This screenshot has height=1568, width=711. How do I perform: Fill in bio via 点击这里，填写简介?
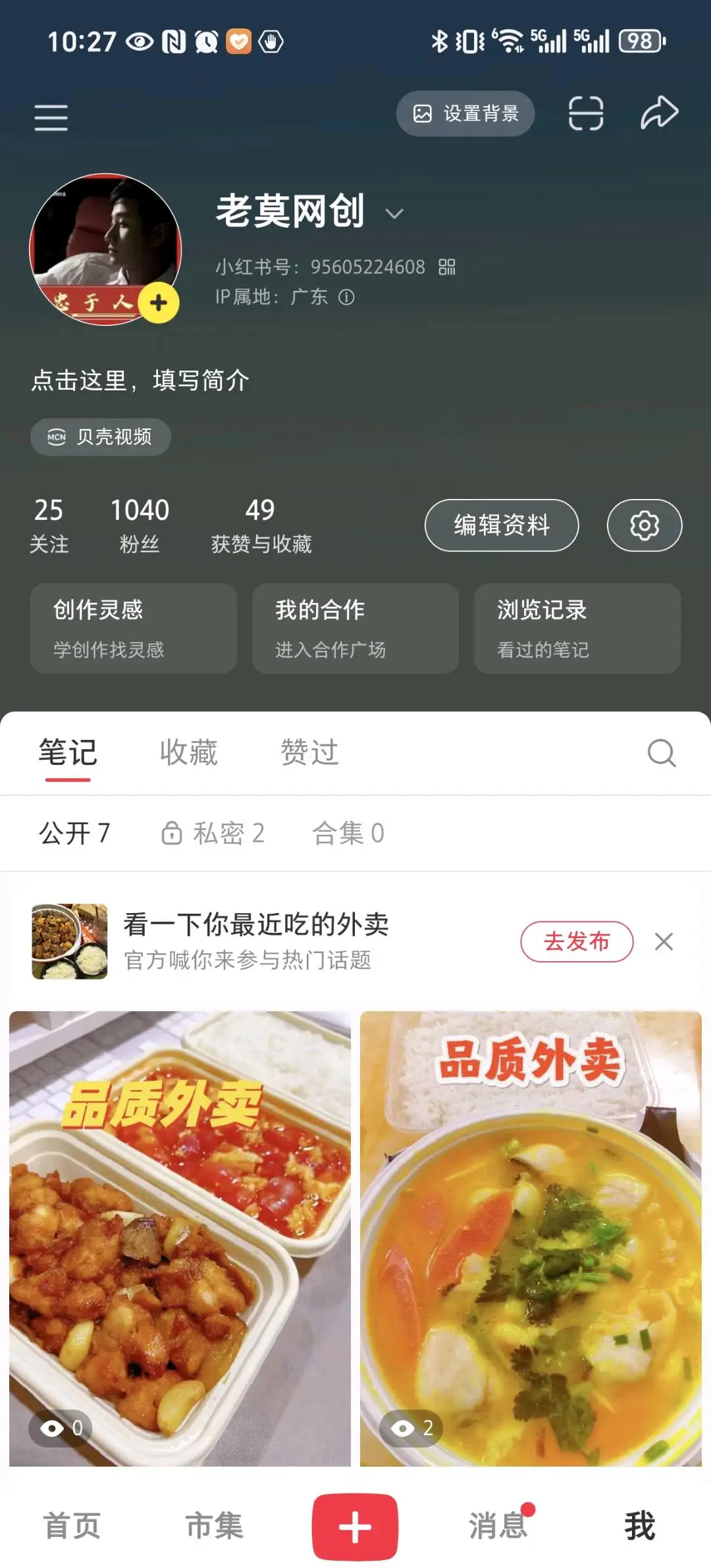(x=140, y=380)
